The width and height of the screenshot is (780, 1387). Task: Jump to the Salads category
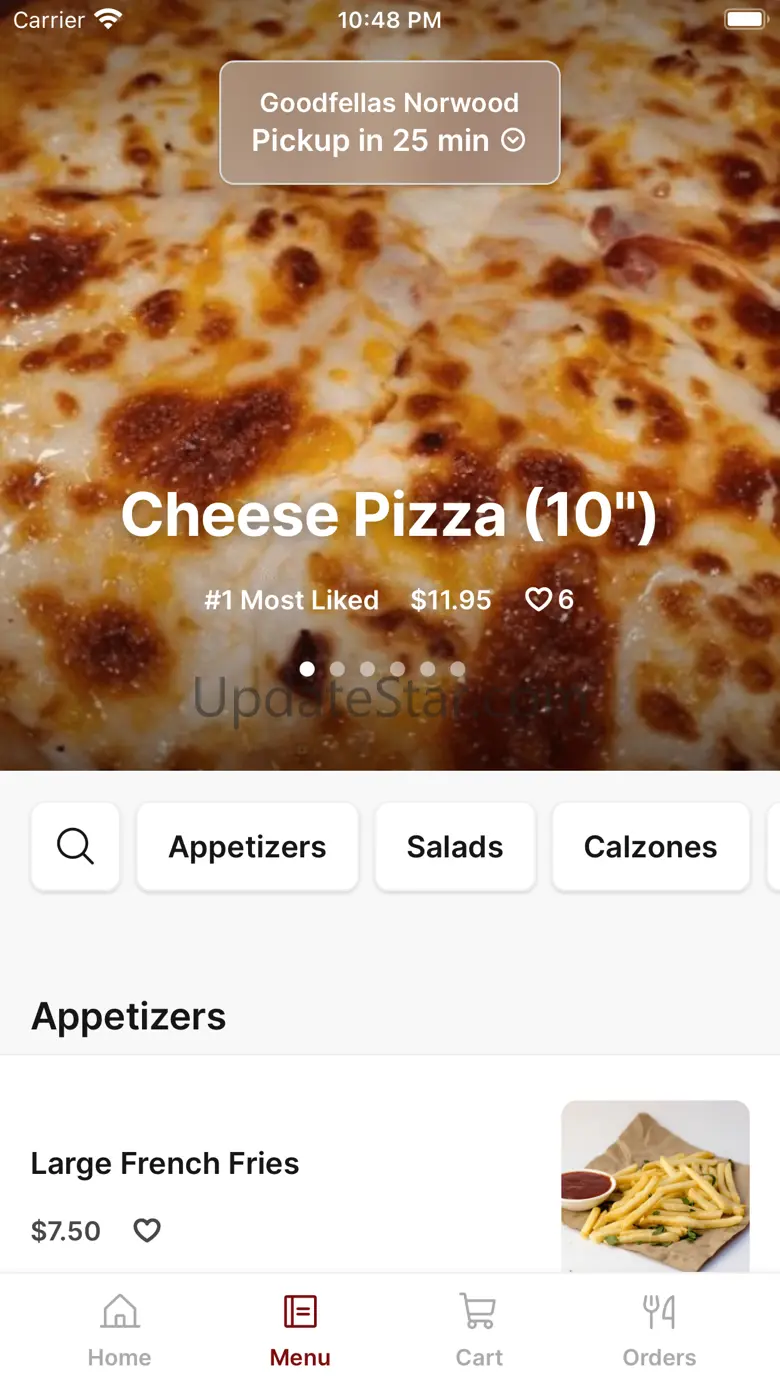click(455, 847)
